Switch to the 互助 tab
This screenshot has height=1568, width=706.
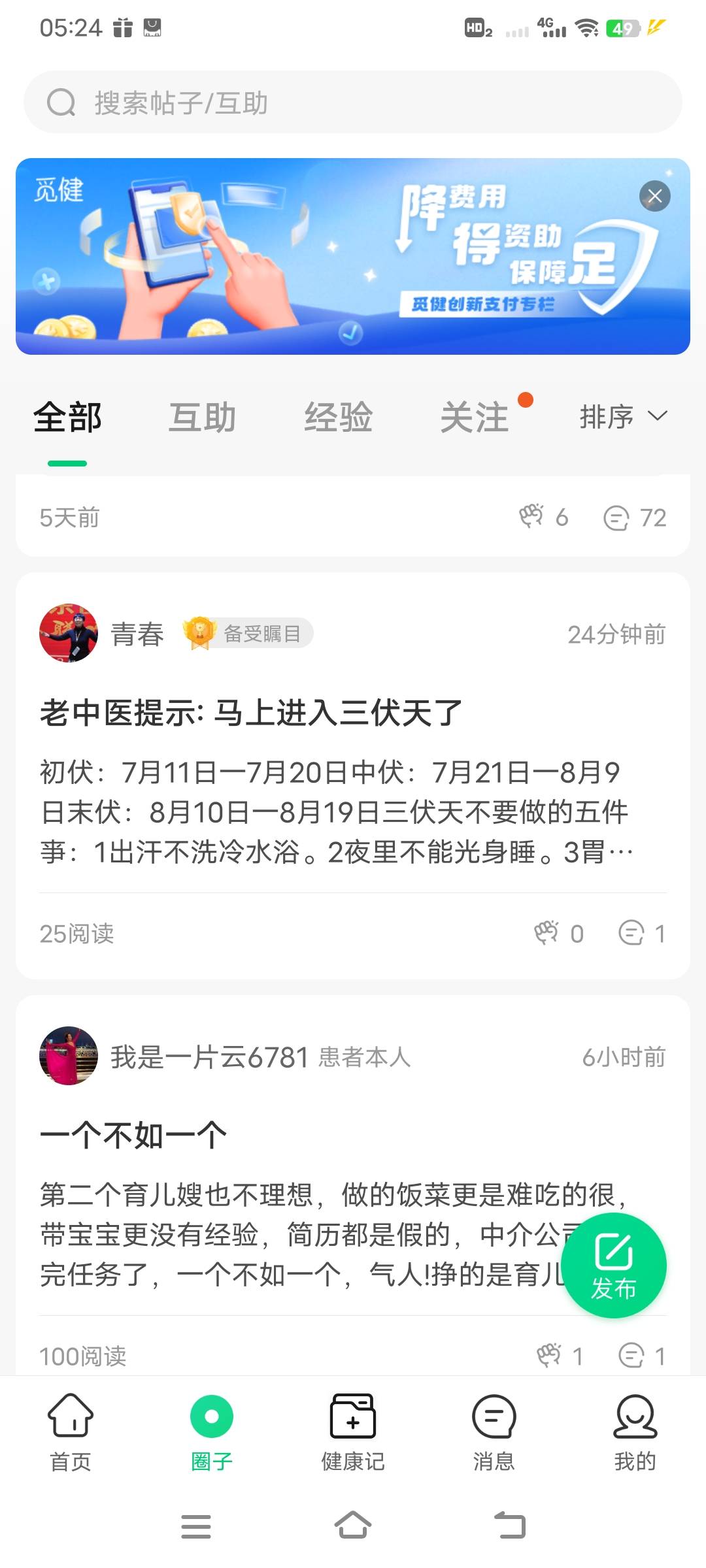tap(203, 416)
